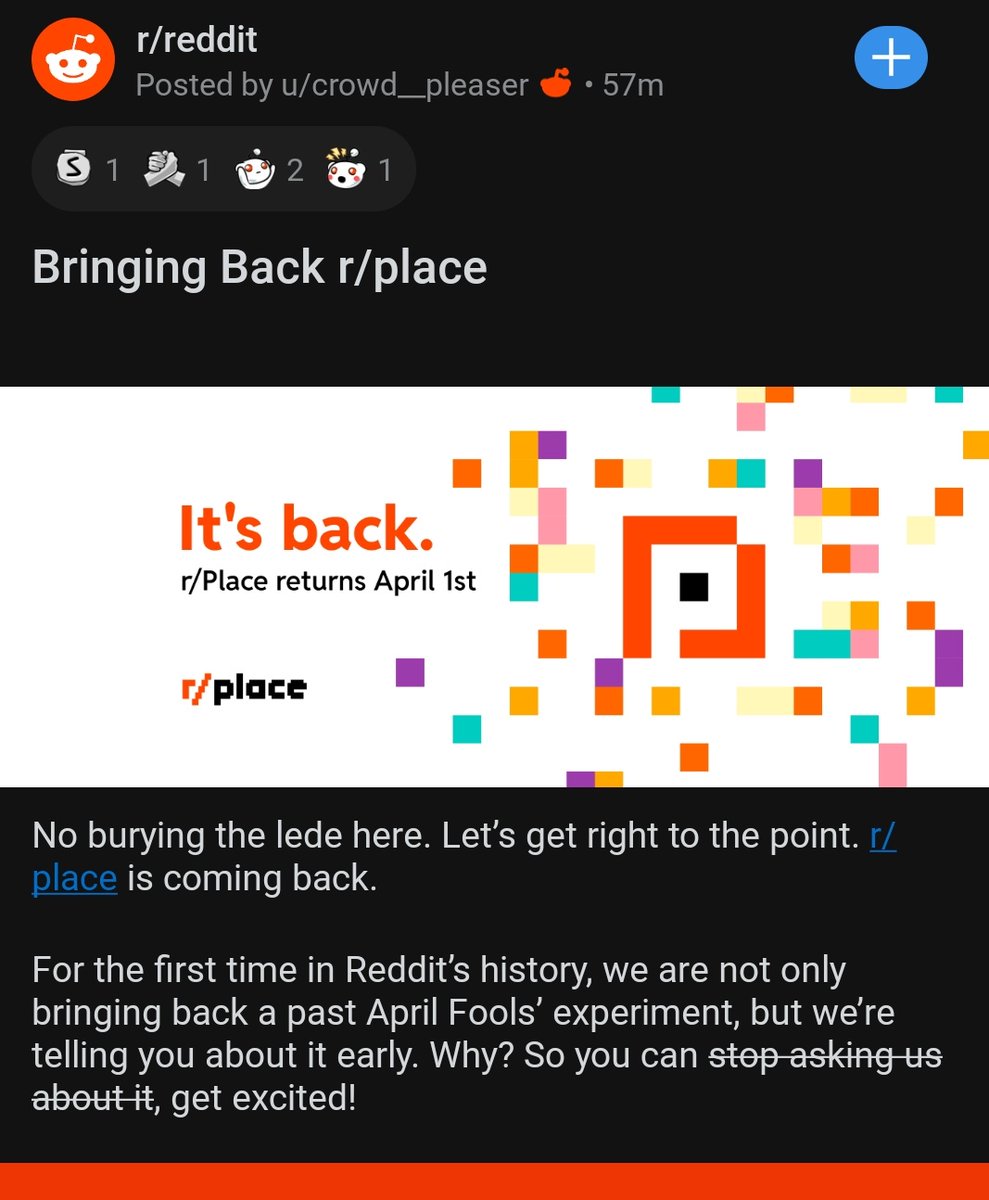Viewport: 989px width, 1200px height.
Task: Open the r/reddit community page
Action: click(197, 40)
